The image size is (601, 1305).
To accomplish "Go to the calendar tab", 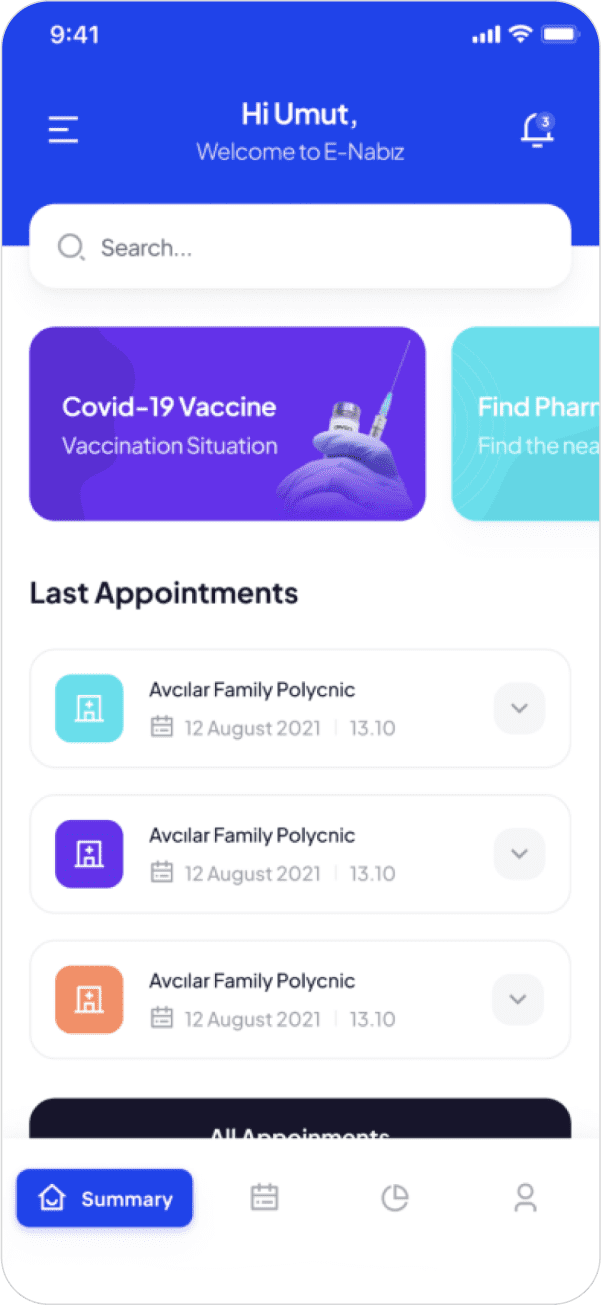I will (264, 1198).
